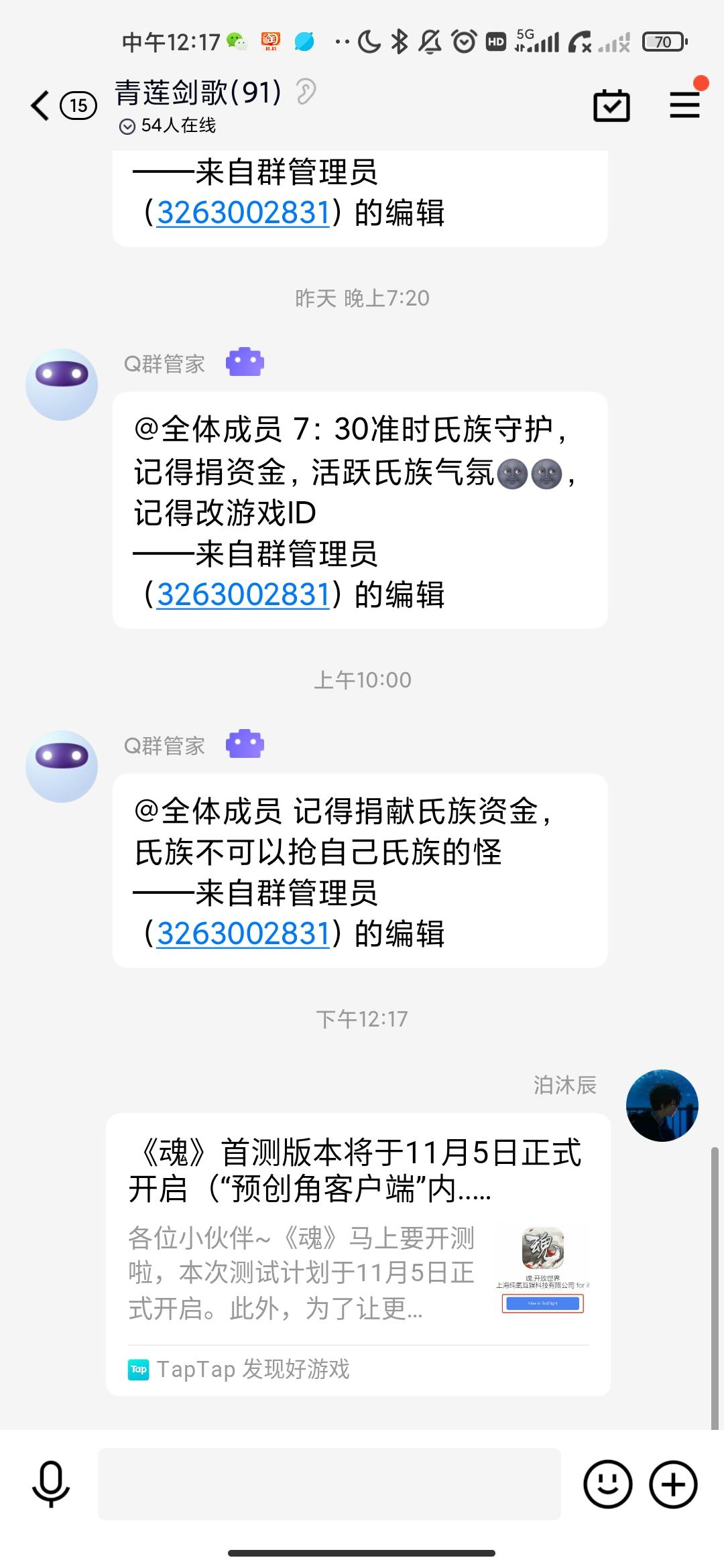View Q群管家 avatar above the 氏族守护 message
Viewport: 724px width, 1568px height.
pos(62,385)
